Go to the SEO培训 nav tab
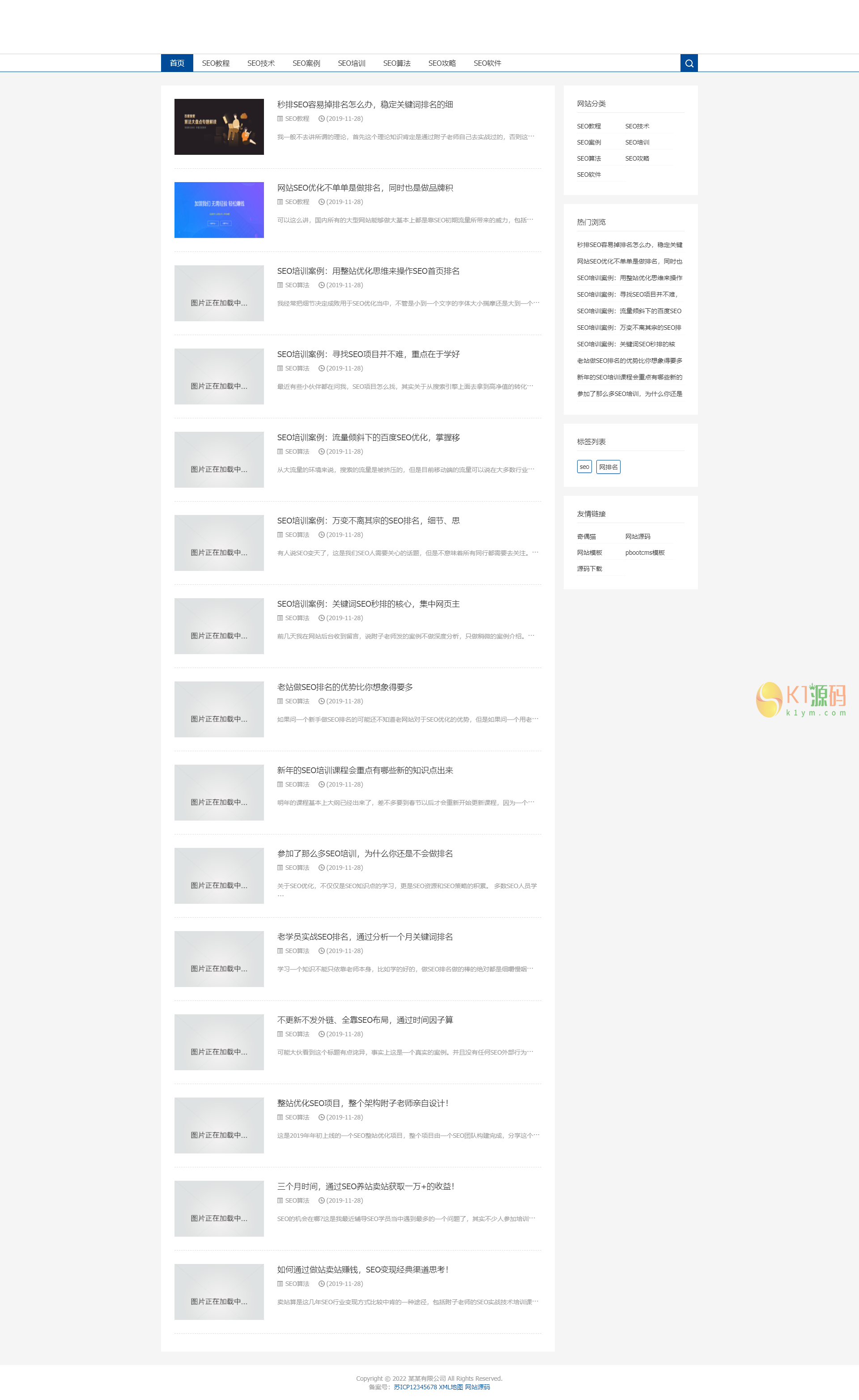 click(x=351, y=63)
